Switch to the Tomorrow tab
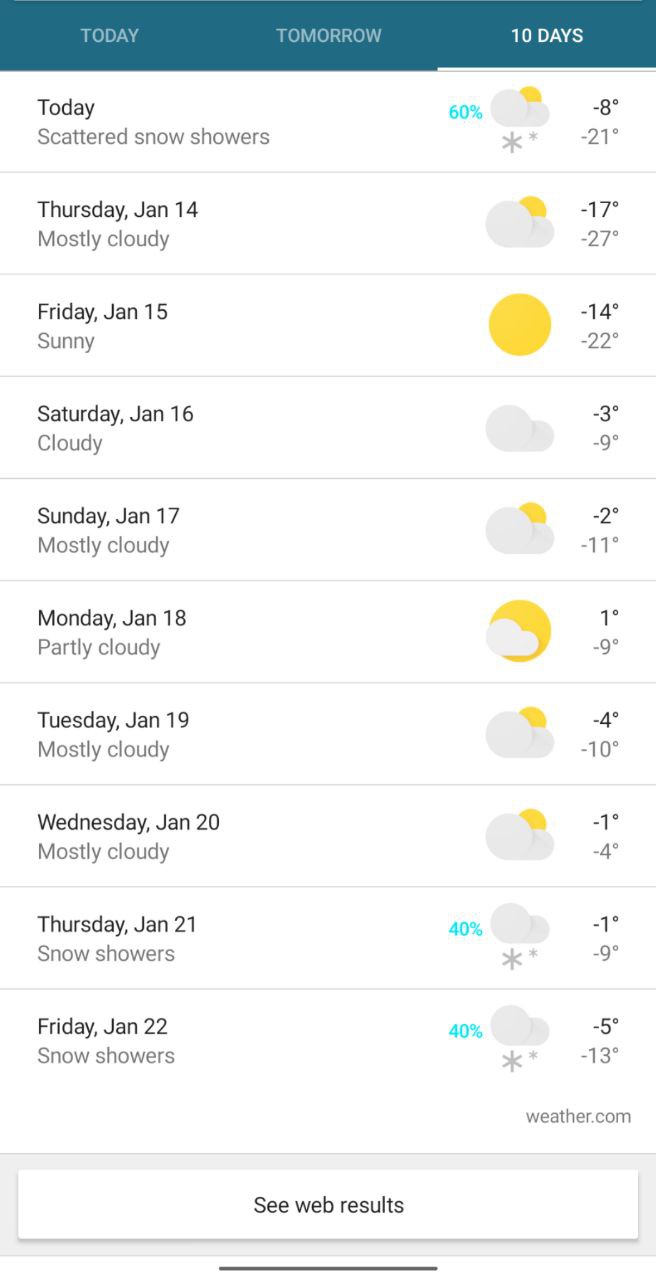Viewport: 656px width, 1280px height. click(328, 36)
